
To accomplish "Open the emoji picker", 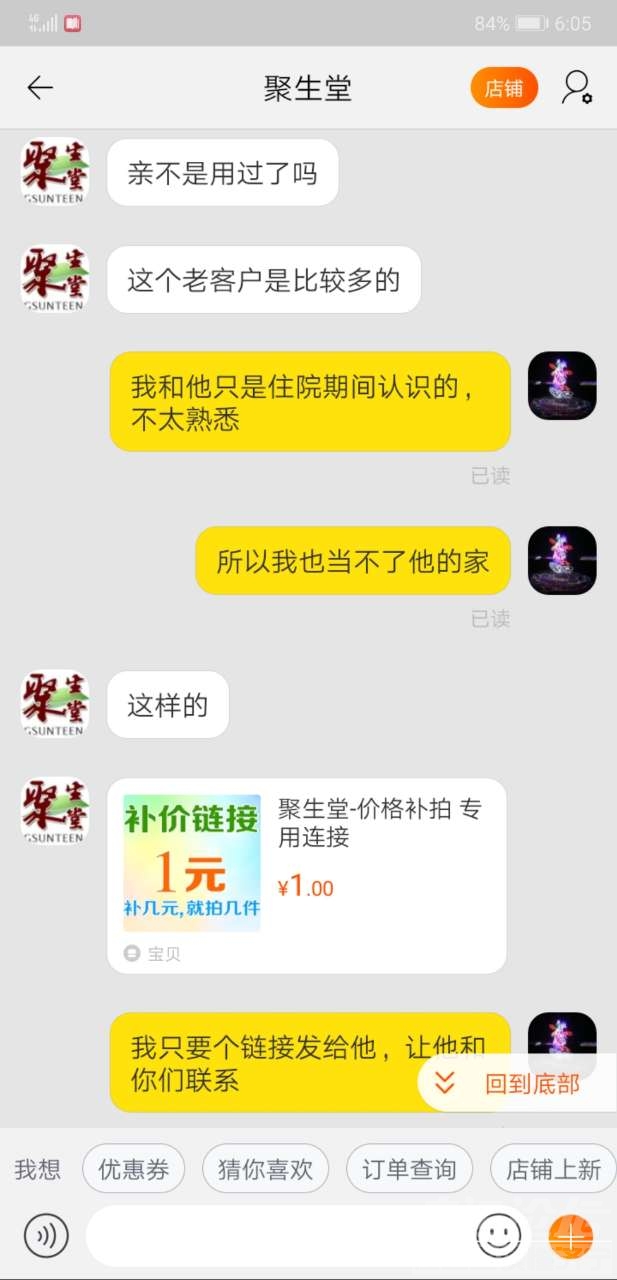I will tap(498, 1236).
